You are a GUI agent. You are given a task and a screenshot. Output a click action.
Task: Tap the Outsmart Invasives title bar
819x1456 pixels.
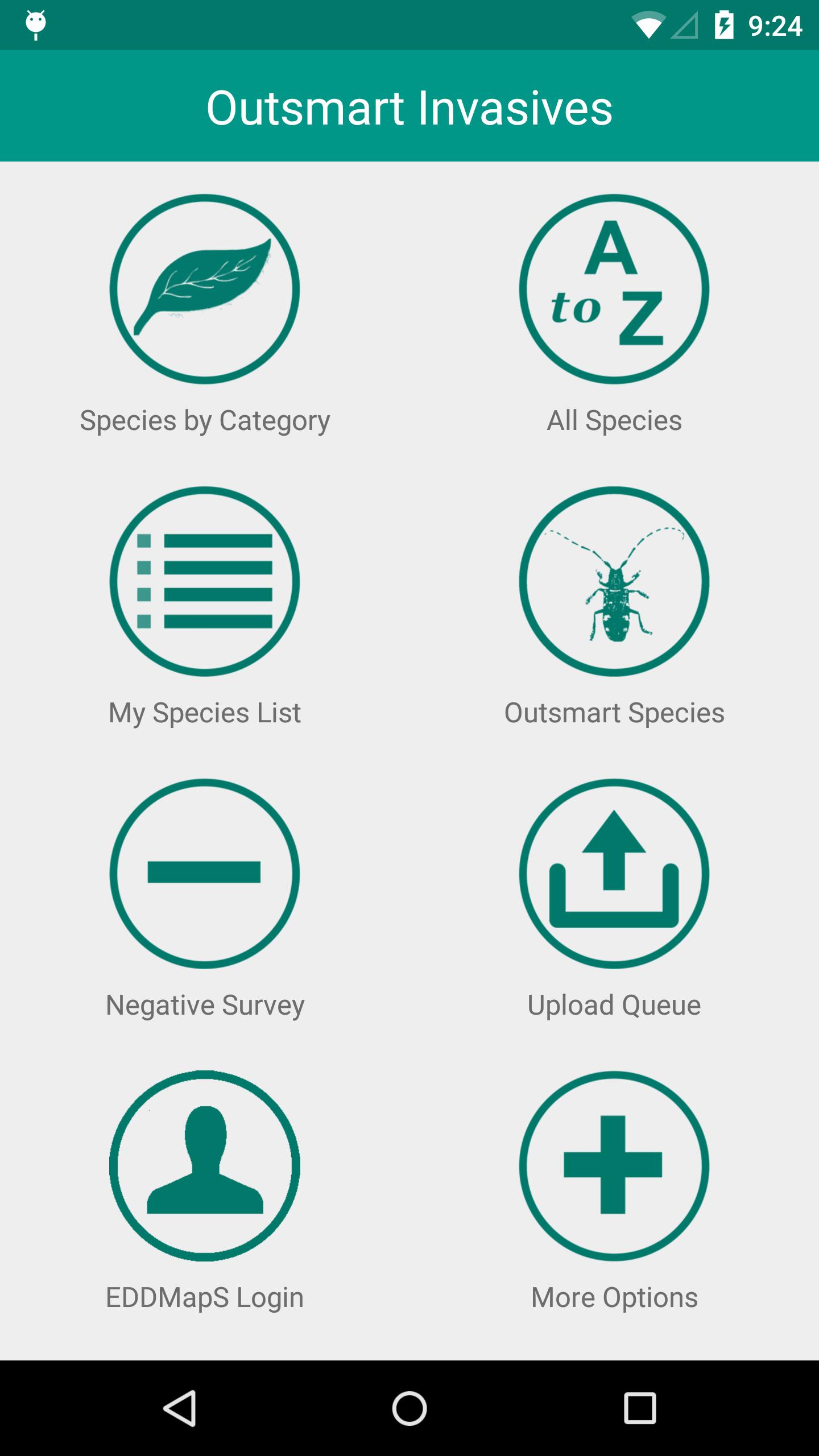tap(409, 107)
